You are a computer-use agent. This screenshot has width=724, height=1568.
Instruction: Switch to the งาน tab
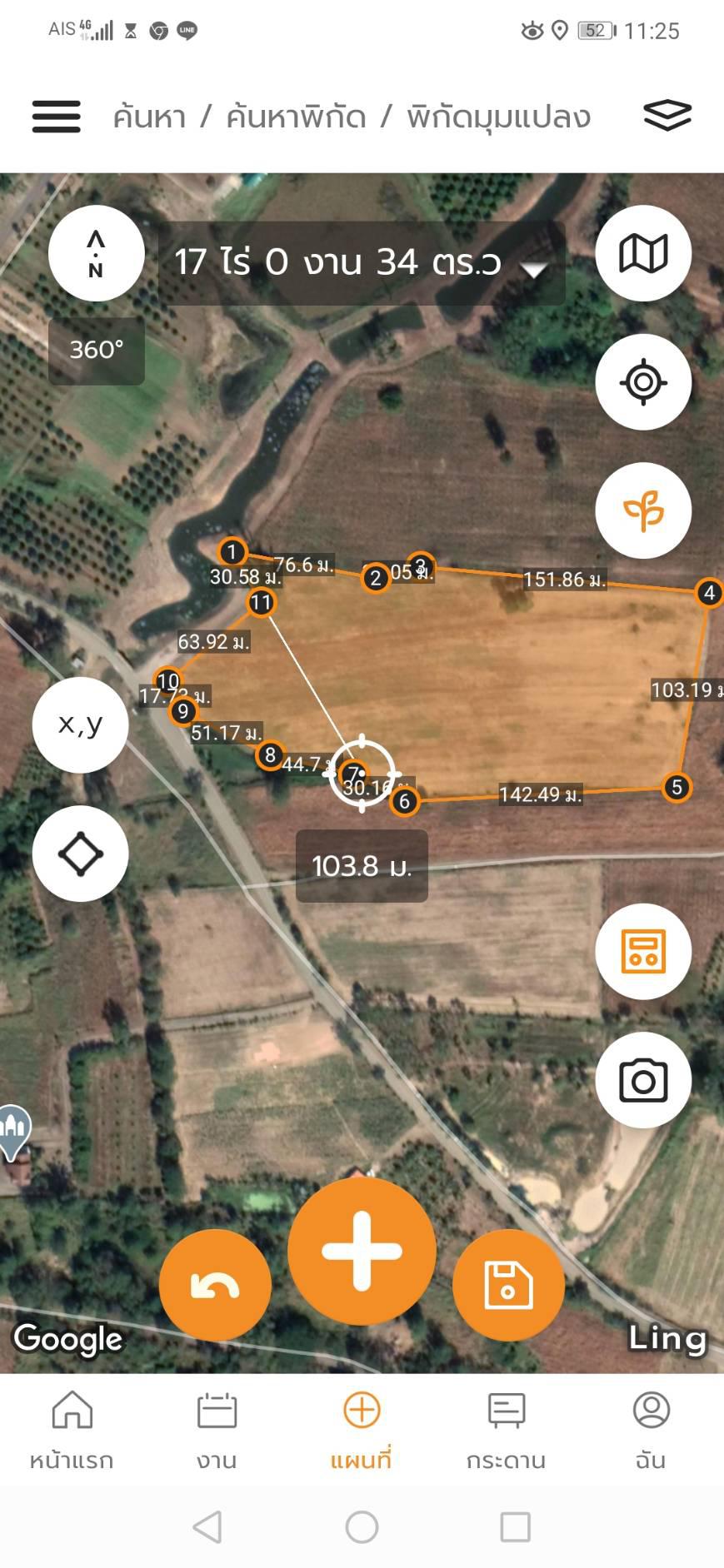(x=217, y=1431)
